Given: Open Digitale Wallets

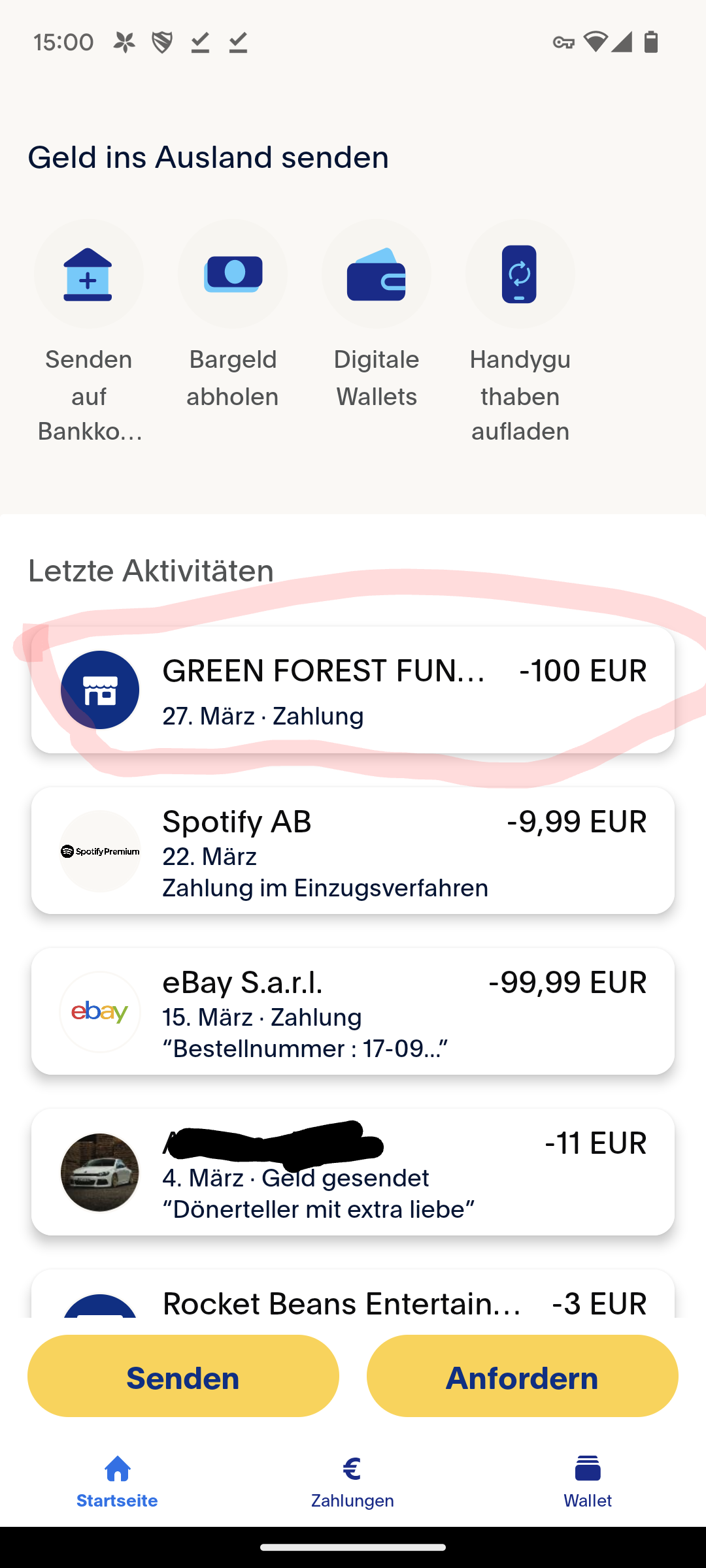Looking at the screenshot, I should [x=376, y=274].
